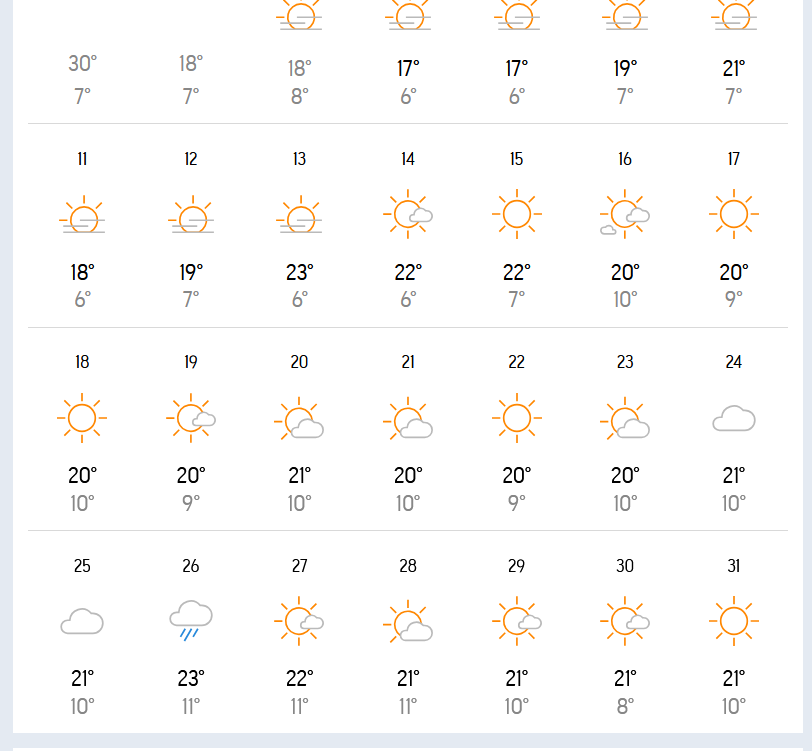Show details for rainy day 26
Screen dimensions: 812x751
click(191, 623)
